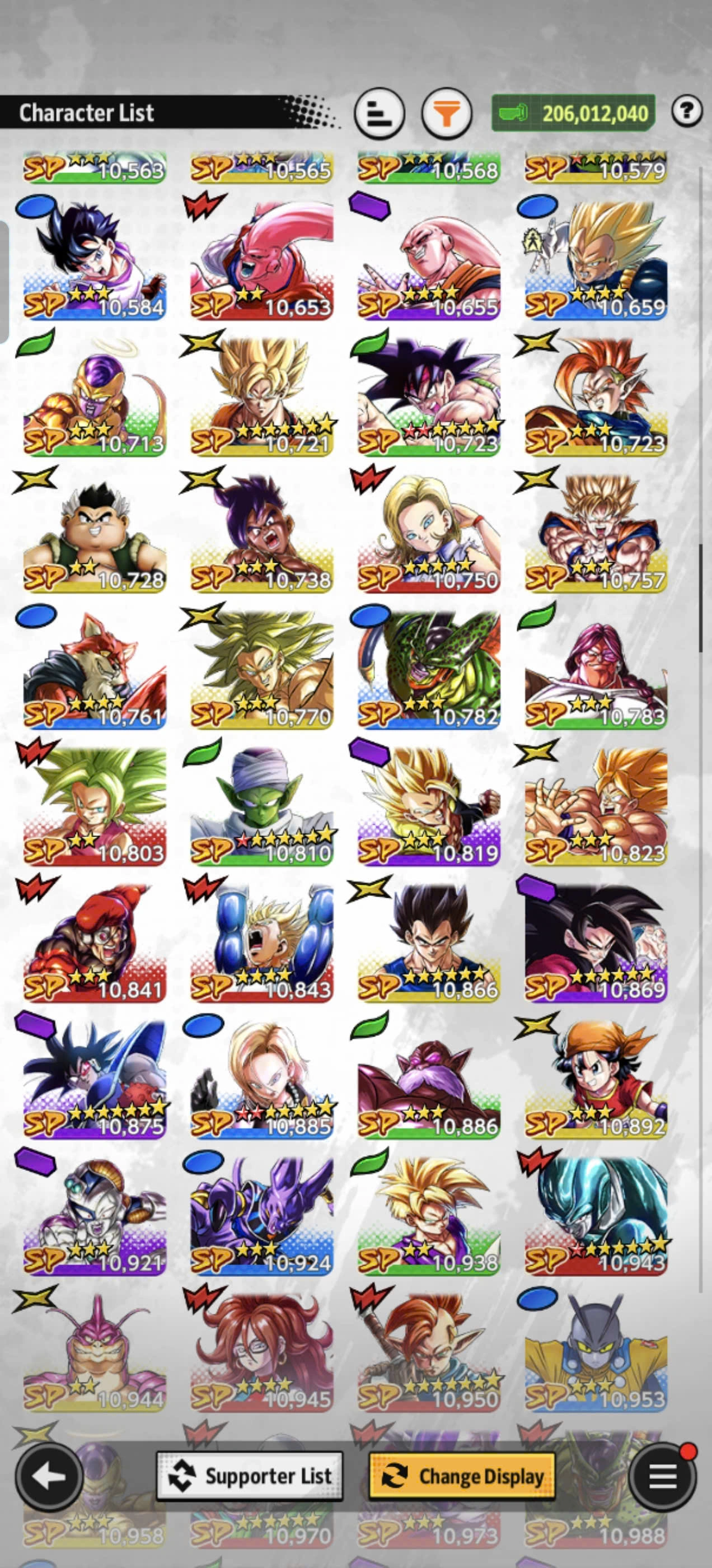712x1568 pixels.
Task: Tap the Change Display button
Action: click(462, 1476)
